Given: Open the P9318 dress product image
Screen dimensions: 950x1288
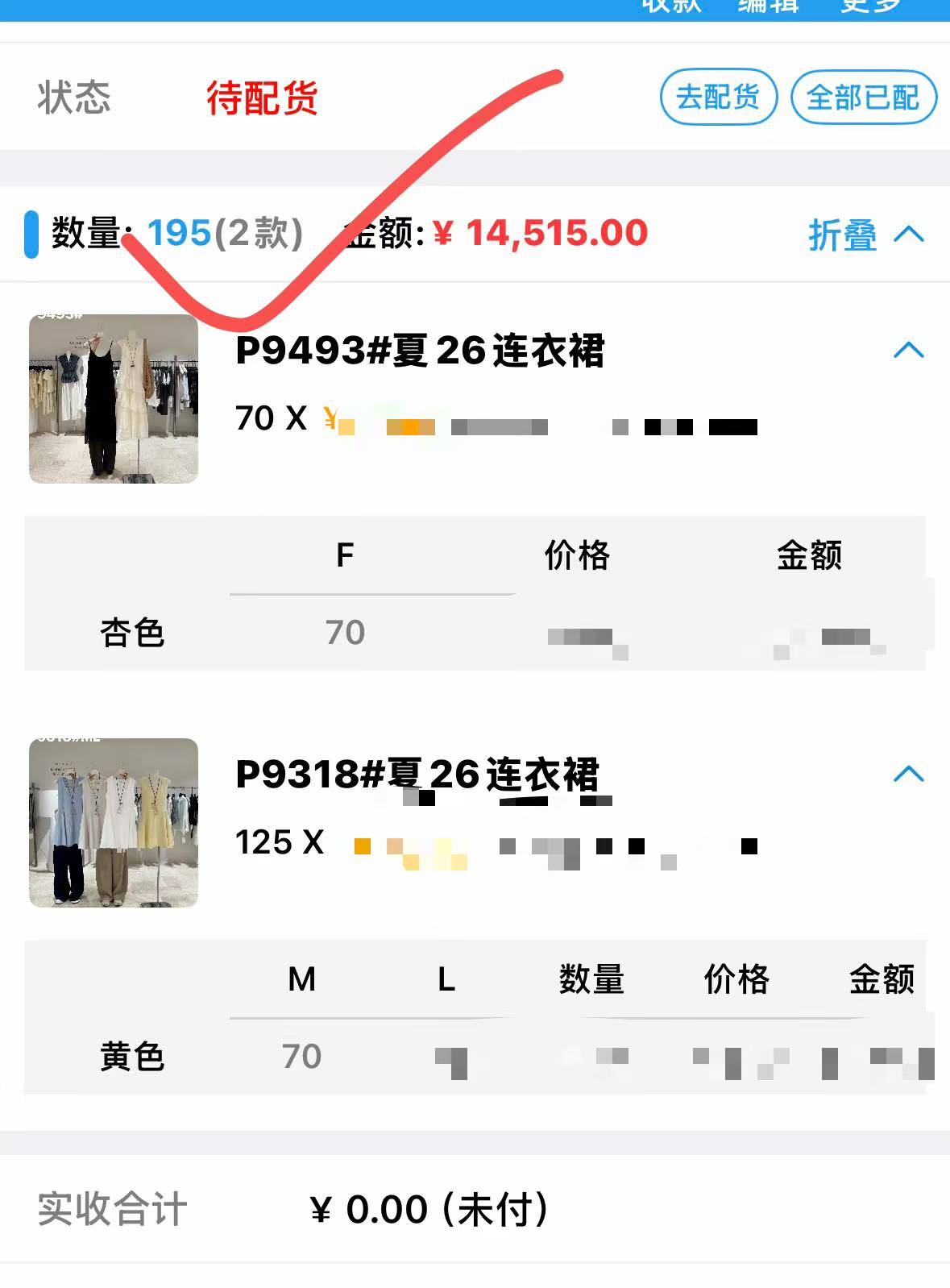Looking at the screenshot, I should pyautogui.click(x=114, y=823).
